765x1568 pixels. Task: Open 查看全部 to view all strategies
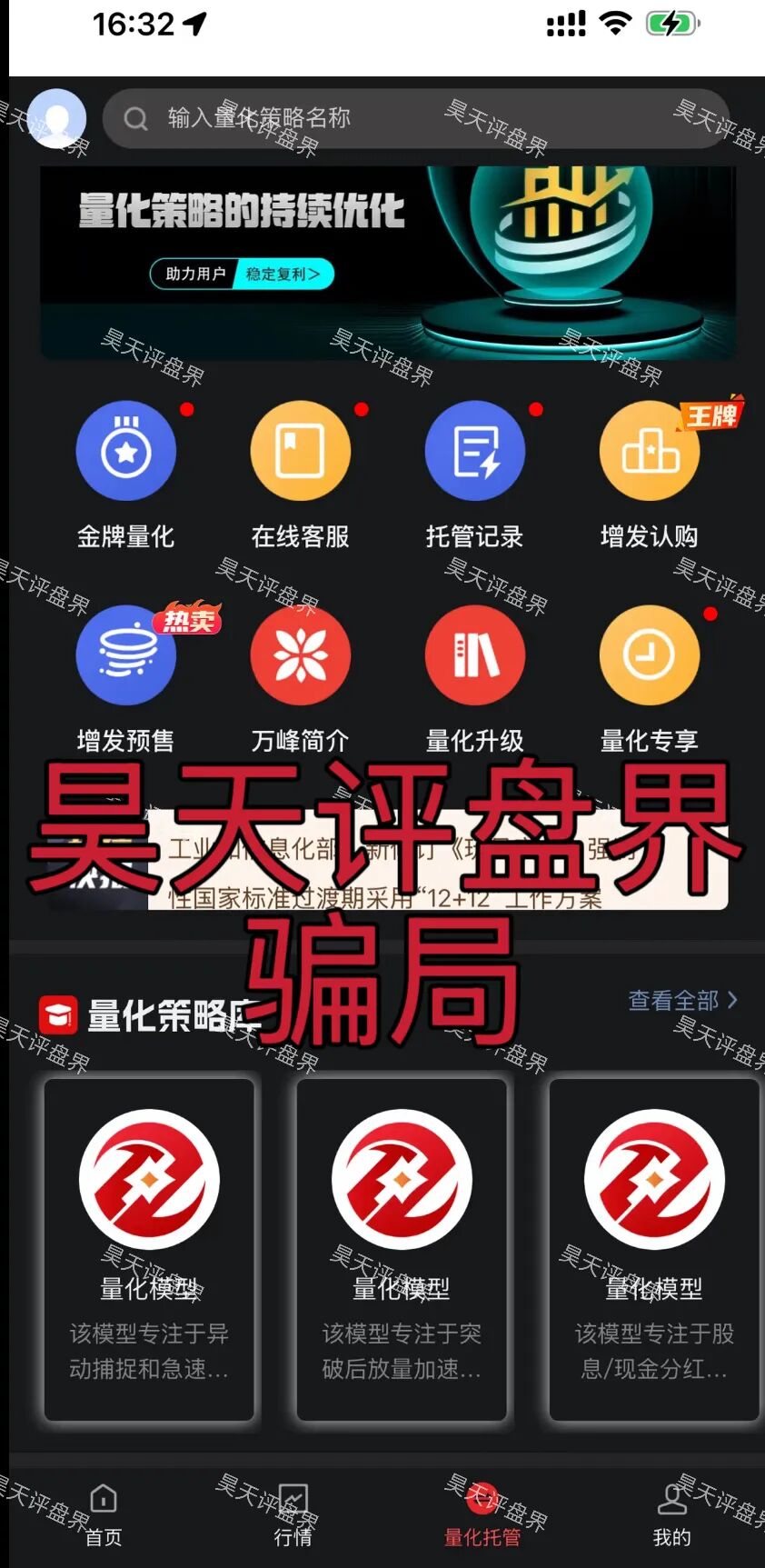coord(672,1001)
